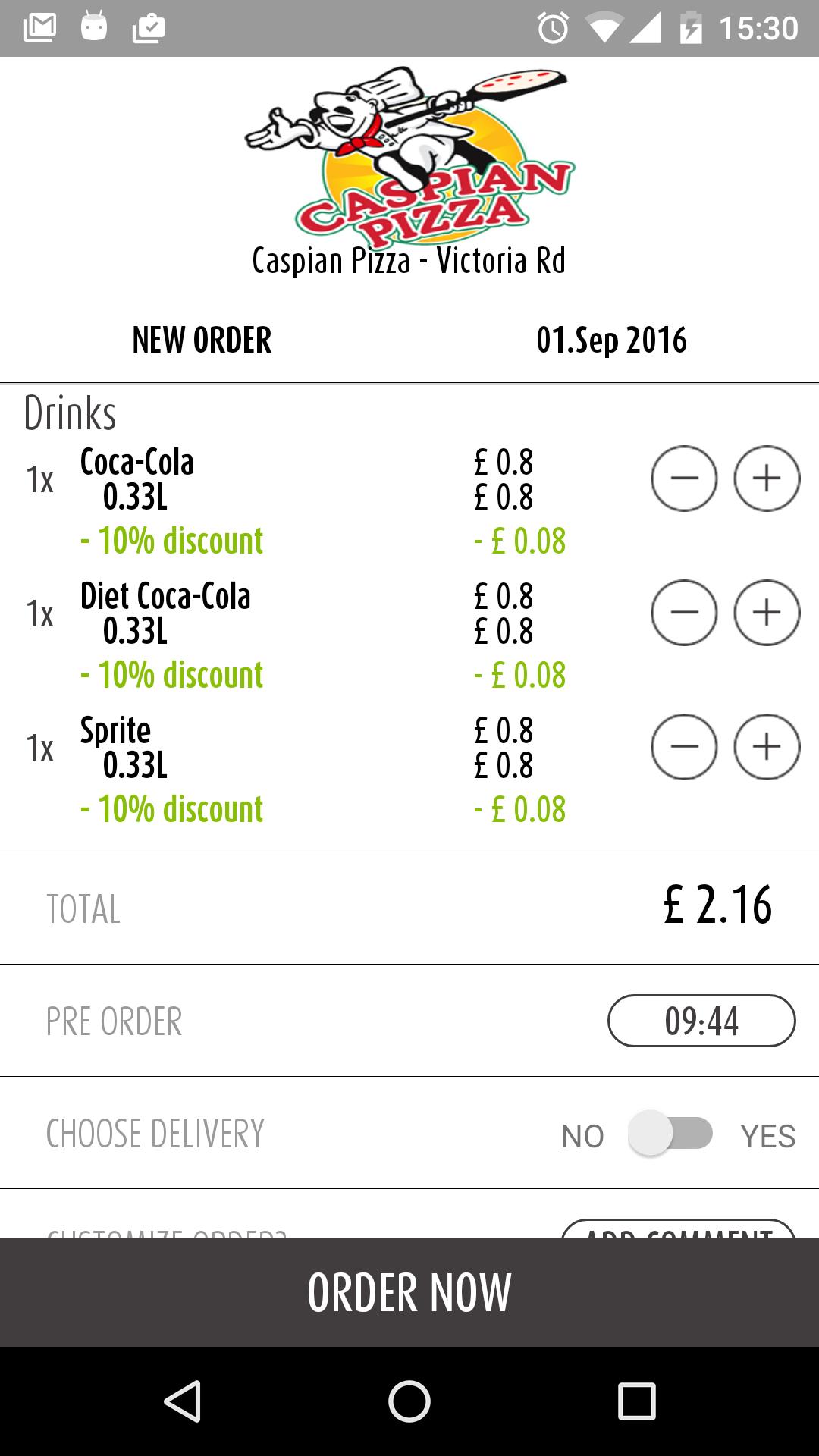Viewport: 819px width, 1456px height.
Task: Decrease the Sprite quantity
Action: [x=685, y=747]
